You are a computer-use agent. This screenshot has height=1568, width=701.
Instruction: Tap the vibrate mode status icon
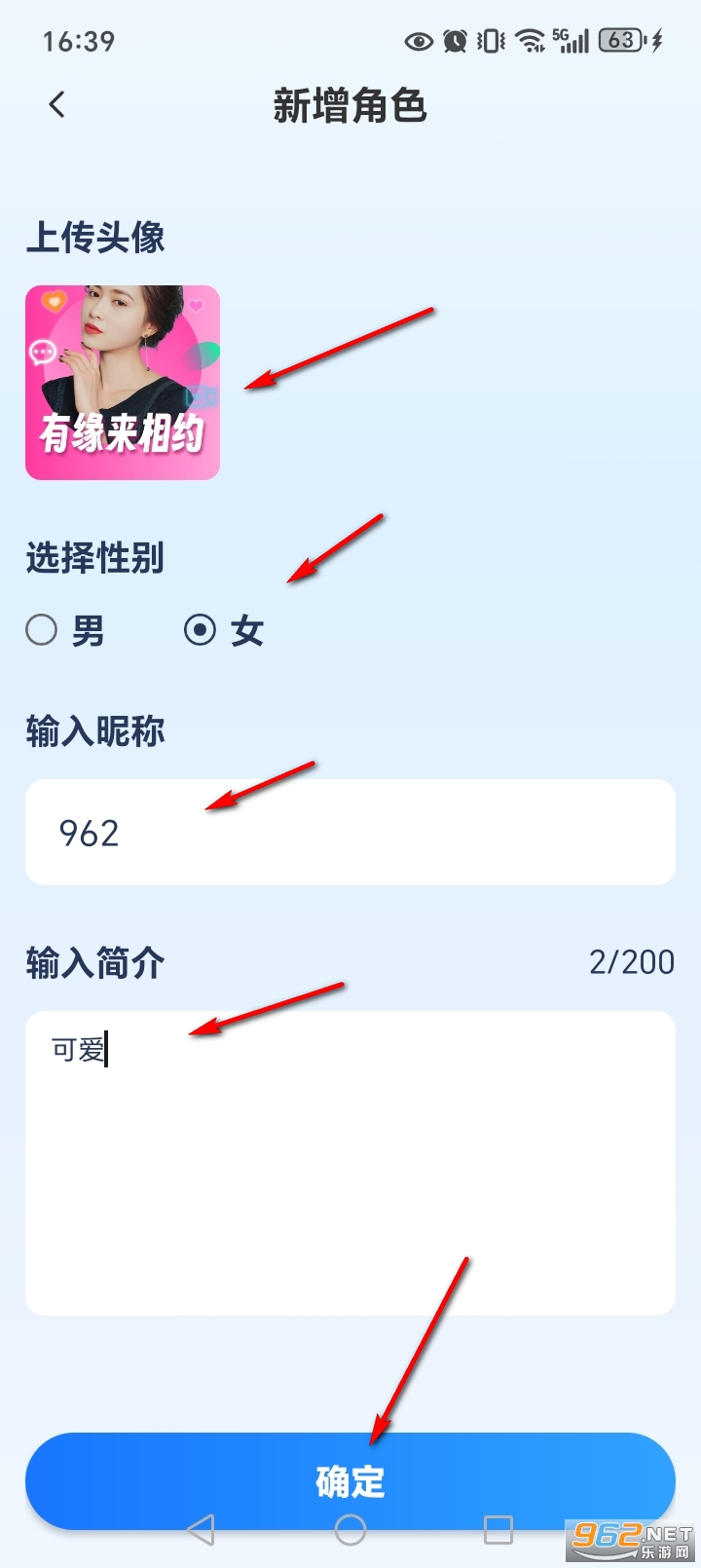point(491,41)
